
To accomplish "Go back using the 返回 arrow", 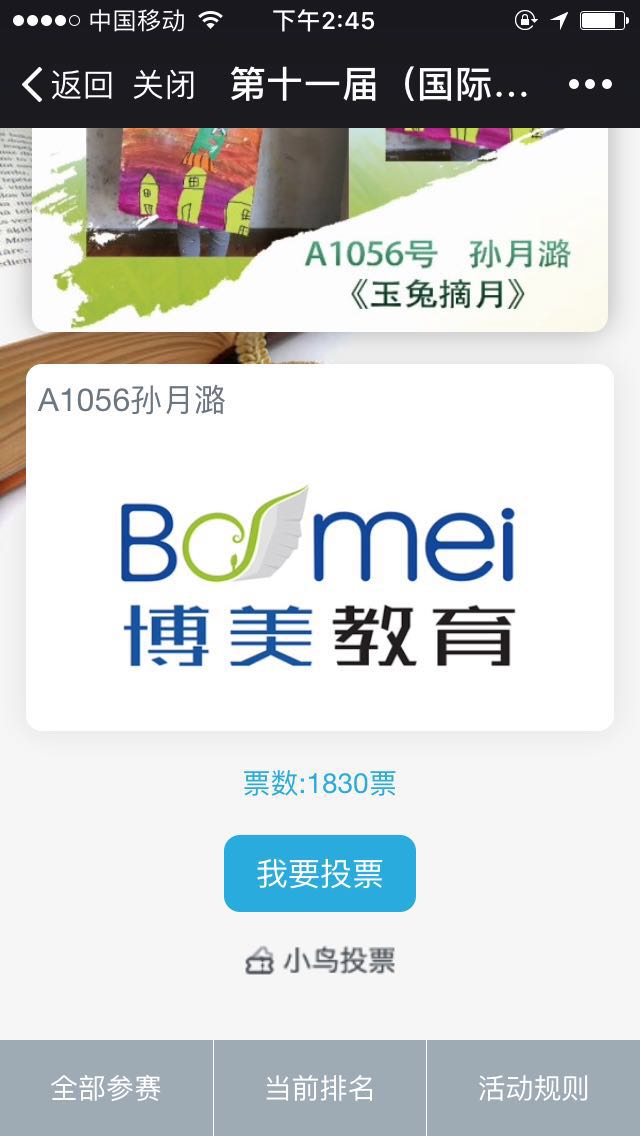I will 66,85.
